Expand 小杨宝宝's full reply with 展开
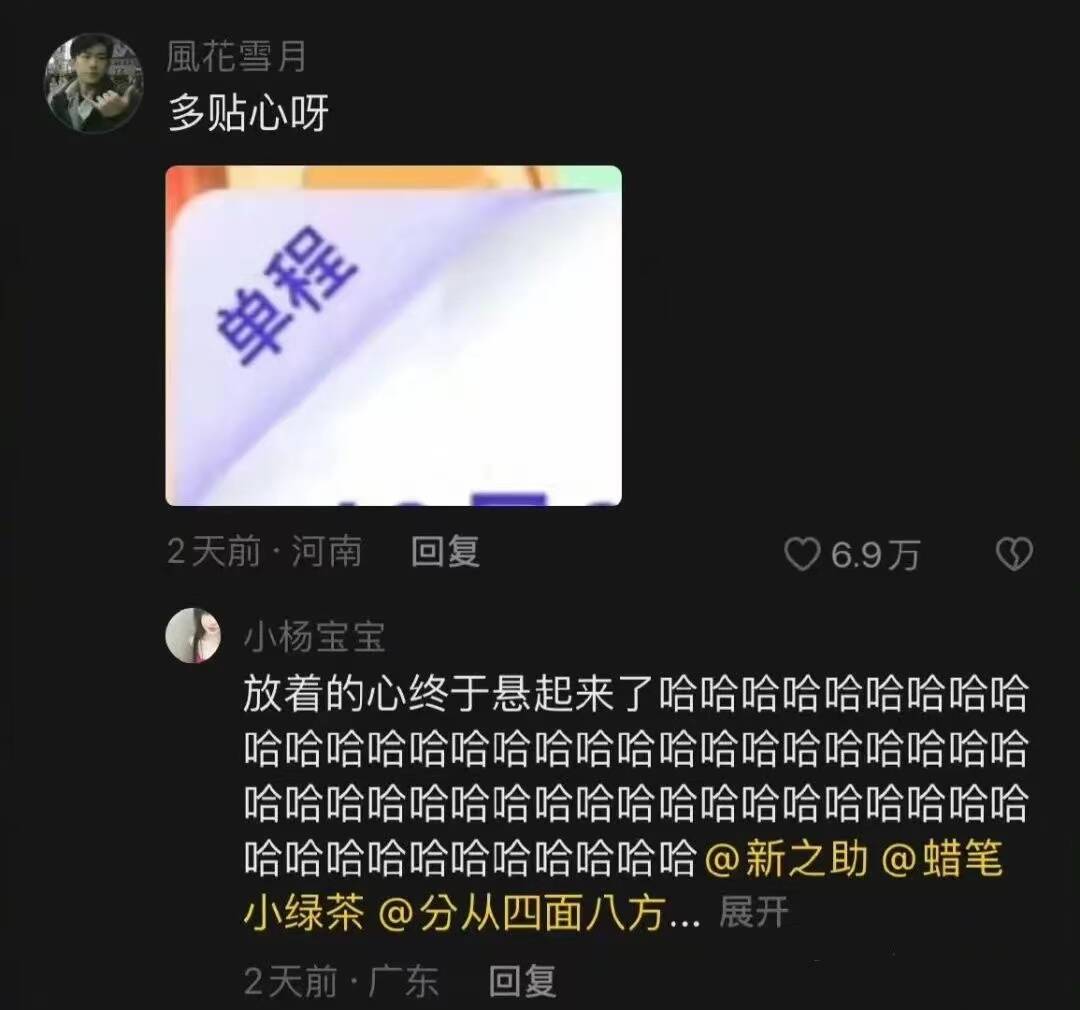This screenshot has width=1080, height=1010. (754, 912)
